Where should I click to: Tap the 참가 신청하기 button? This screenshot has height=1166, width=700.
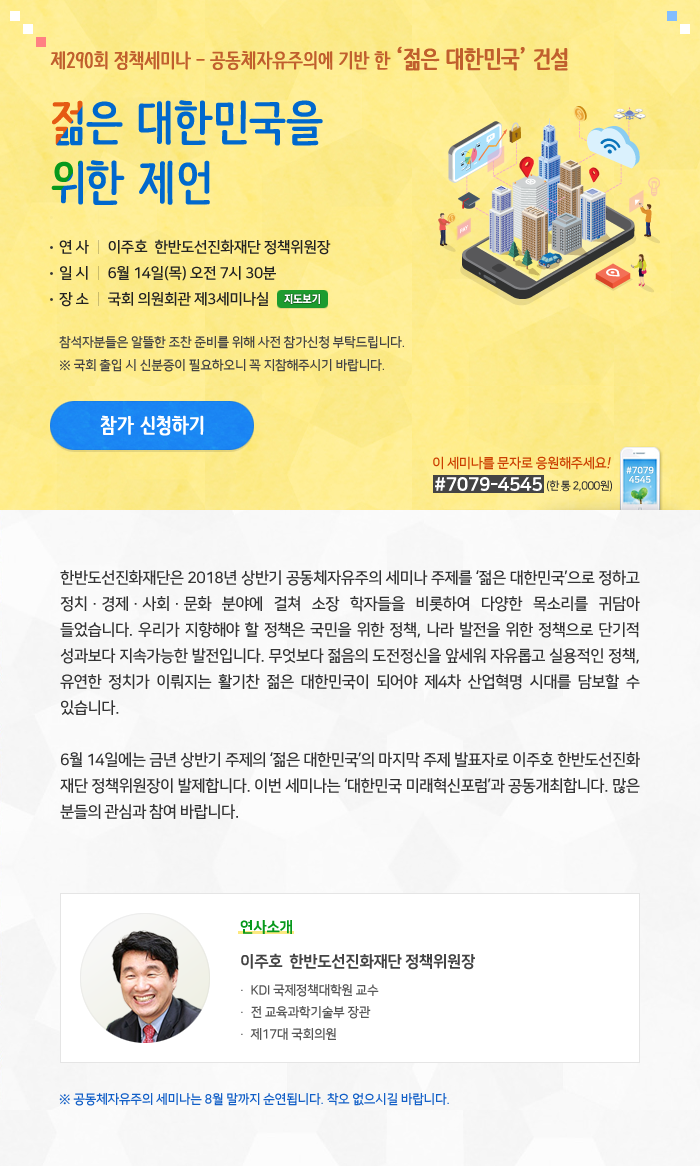coord(152,425)
